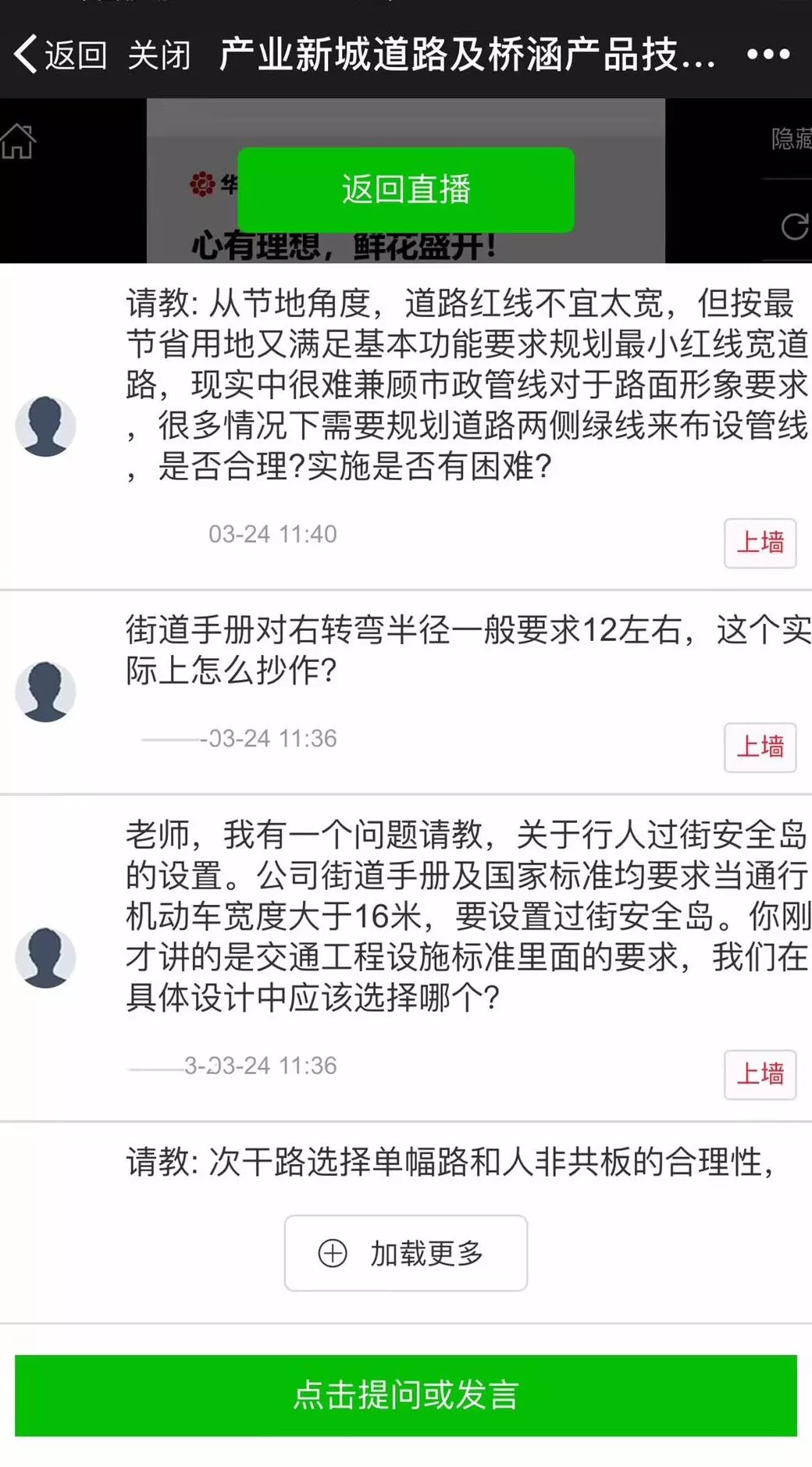
Task: Load more questions with 加载更多
Action: click(x=405, y=1252)
